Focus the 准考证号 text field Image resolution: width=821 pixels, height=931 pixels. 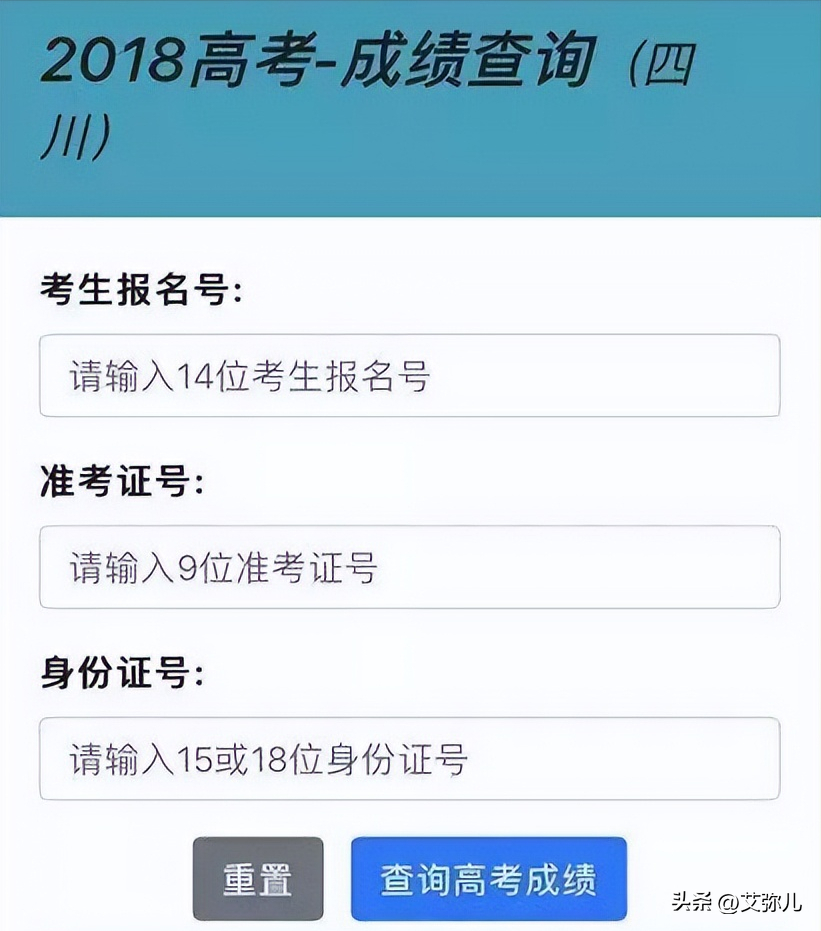click(x=410, y=567)
